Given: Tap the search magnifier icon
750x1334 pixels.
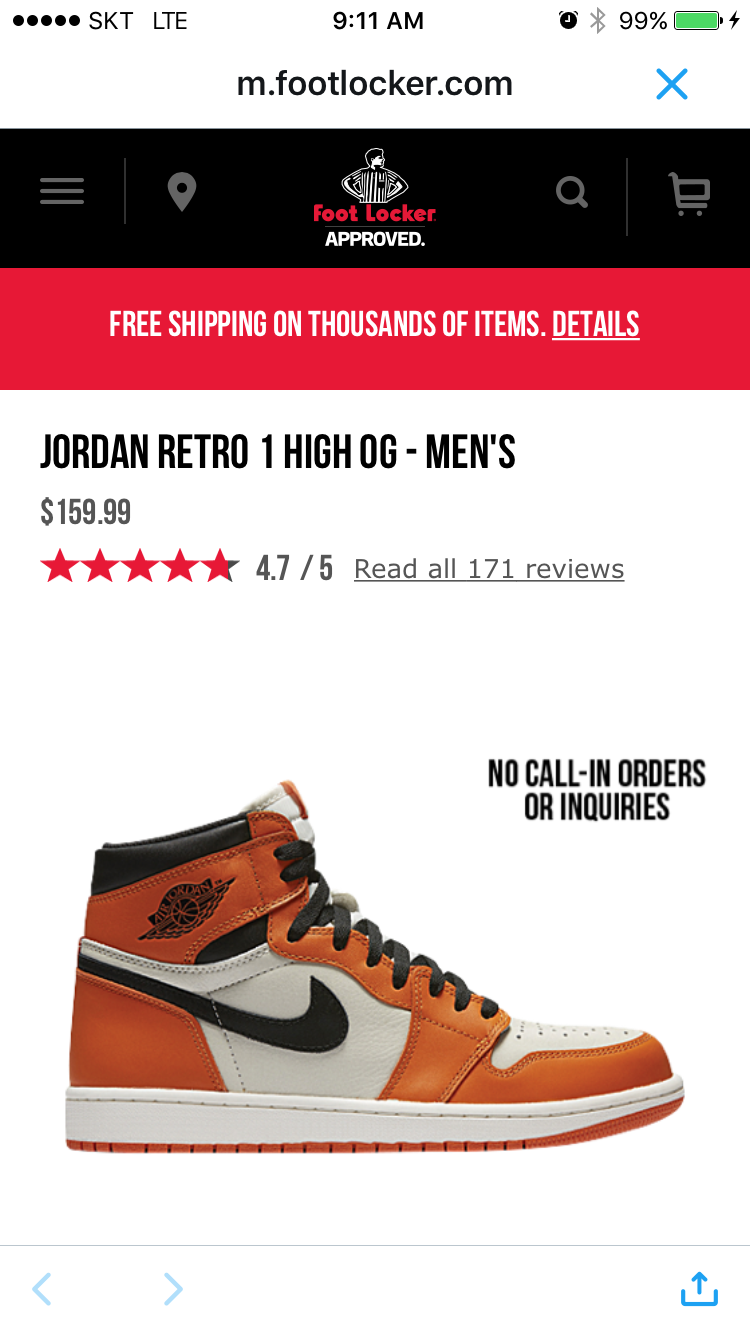Looking at the screenshot, I should tap(572, 191).
